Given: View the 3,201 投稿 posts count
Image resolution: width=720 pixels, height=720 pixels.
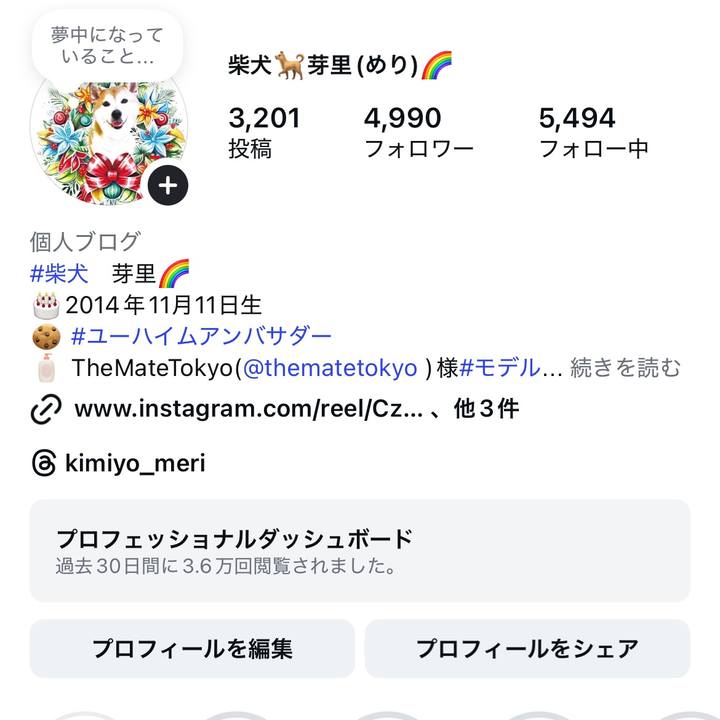Looking at the screenshot, I should (264, 133).
